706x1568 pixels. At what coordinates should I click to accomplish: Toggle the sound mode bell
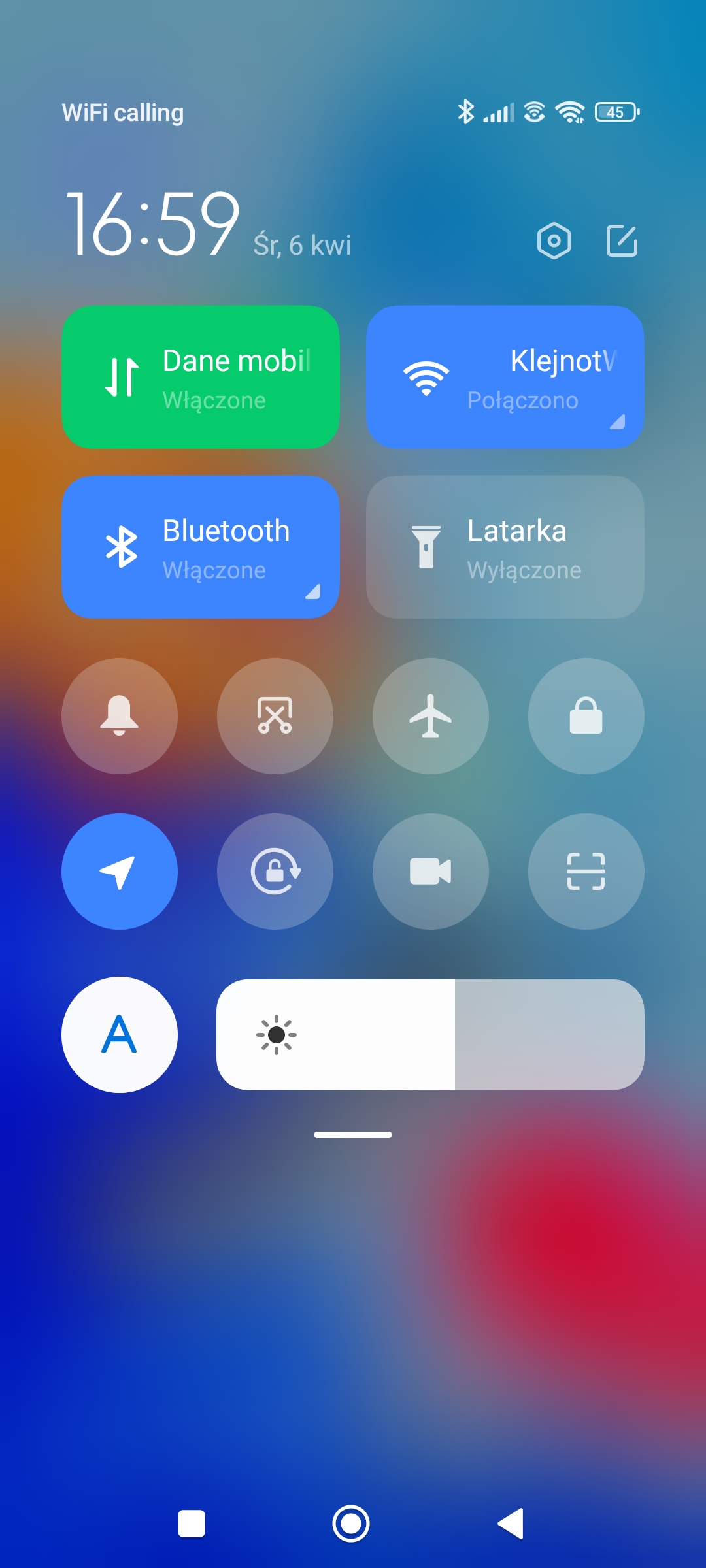[120, 716]
